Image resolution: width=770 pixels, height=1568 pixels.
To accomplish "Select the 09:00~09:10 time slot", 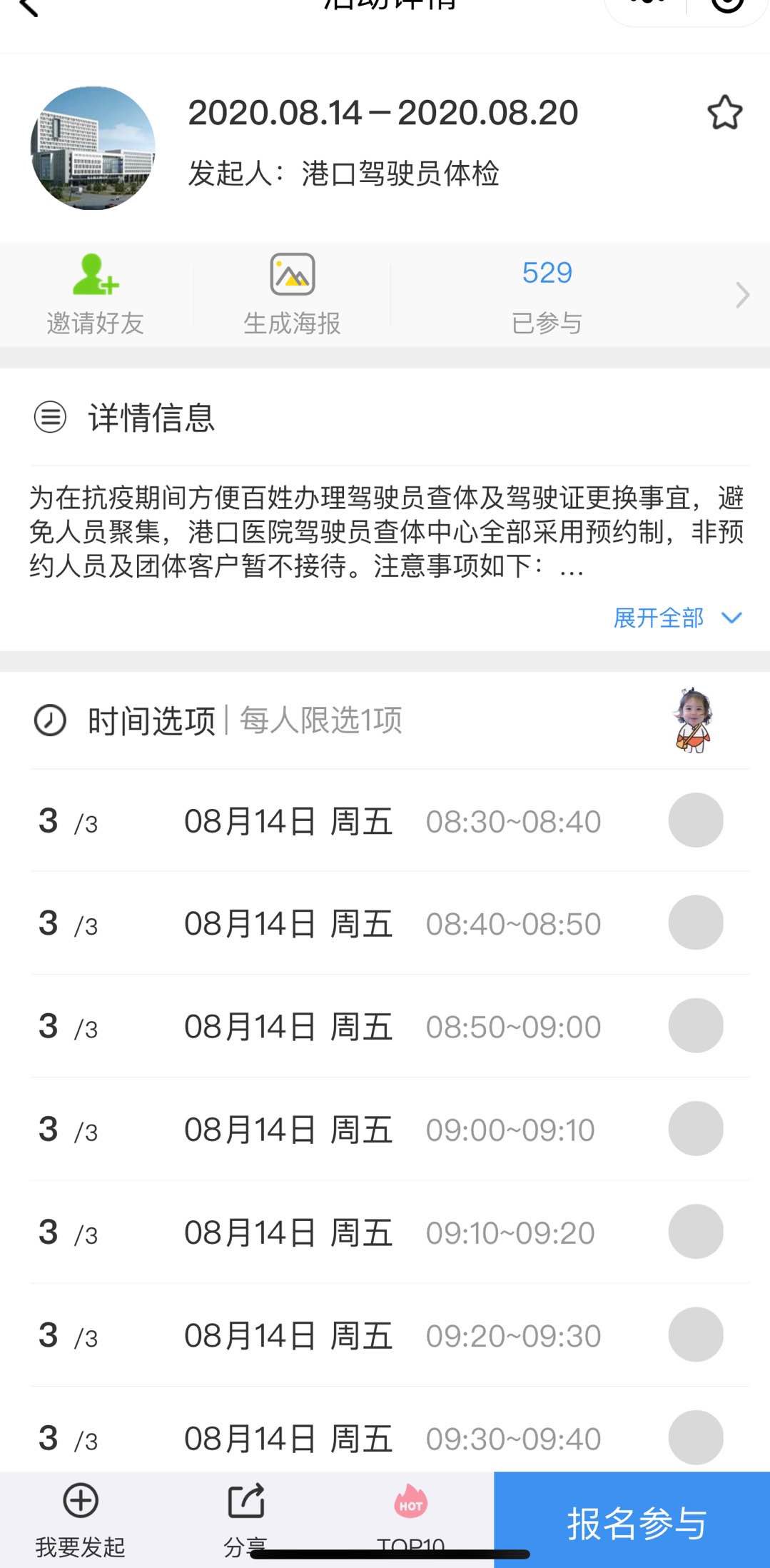I will tap(695, 1128).
